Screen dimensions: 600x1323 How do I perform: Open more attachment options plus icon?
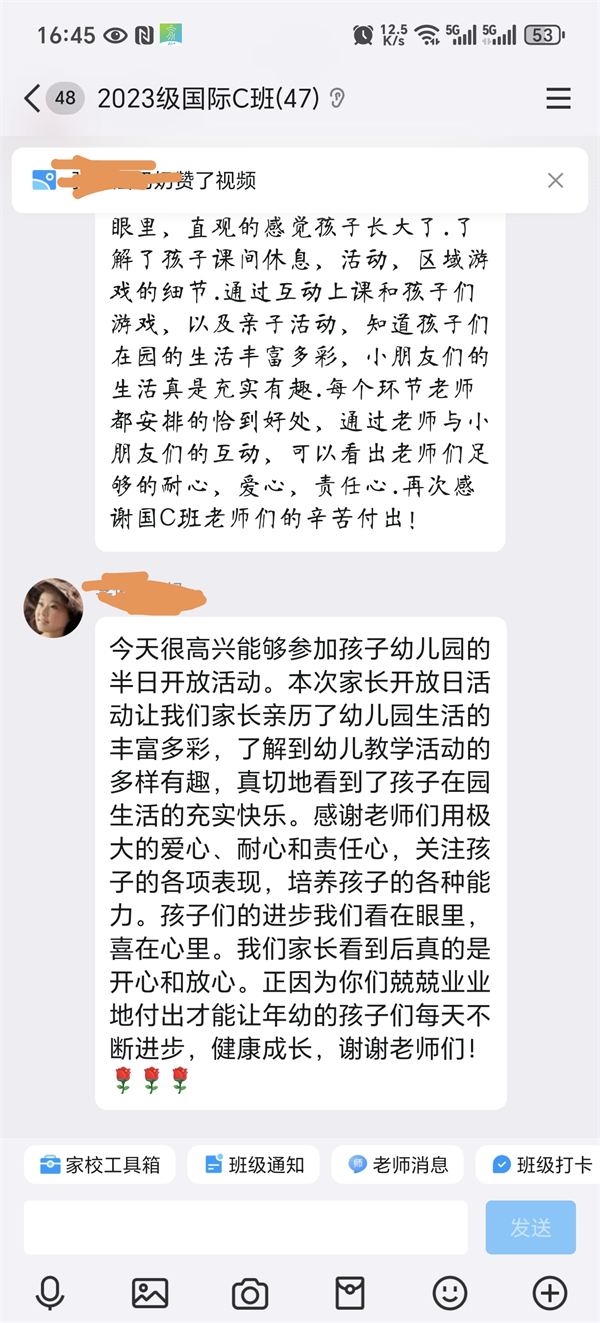tap(550, 1293)
